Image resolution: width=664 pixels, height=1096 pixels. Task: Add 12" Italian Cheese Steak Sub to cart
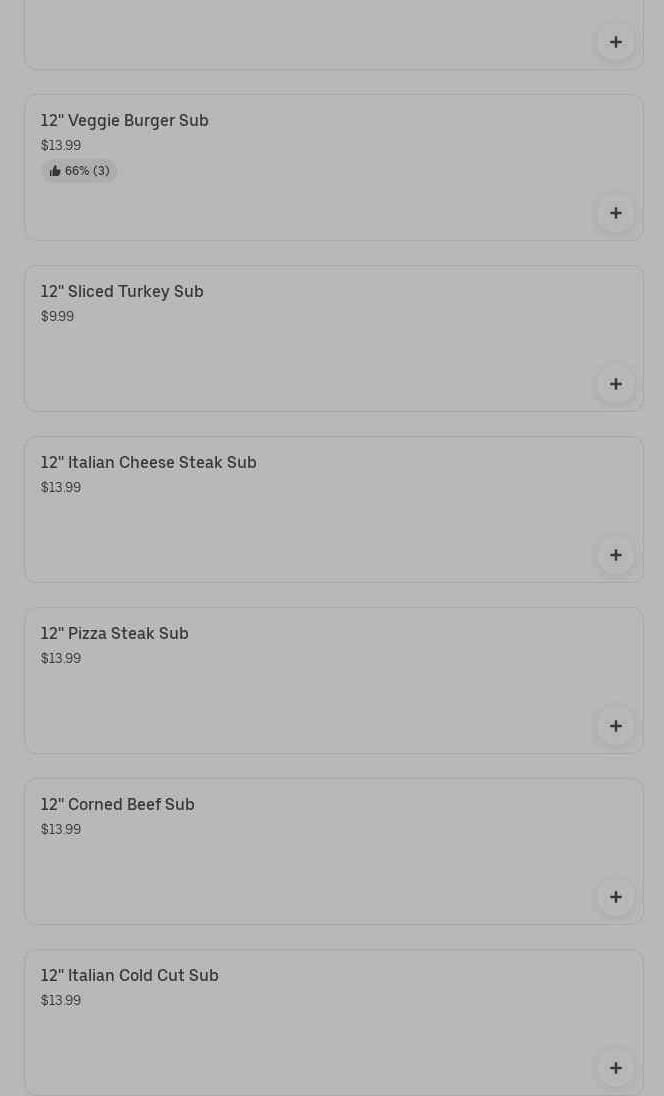[615, 555]
